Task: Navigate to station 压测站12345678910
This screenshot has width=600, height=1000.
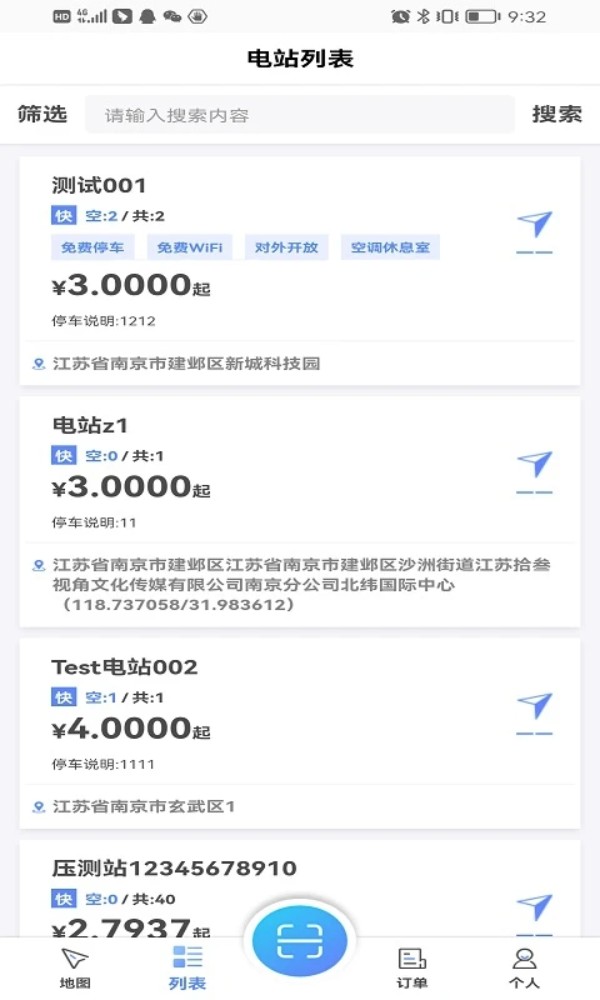Action: tap(534, 913)
